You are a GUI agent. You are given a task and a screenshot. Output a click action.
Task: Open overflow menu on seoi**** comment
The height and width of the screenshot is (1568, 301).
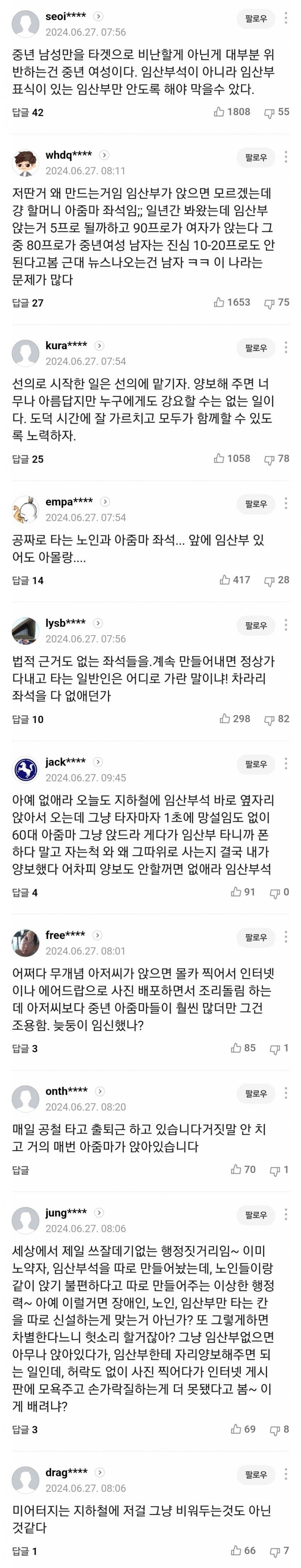[286, 18]
